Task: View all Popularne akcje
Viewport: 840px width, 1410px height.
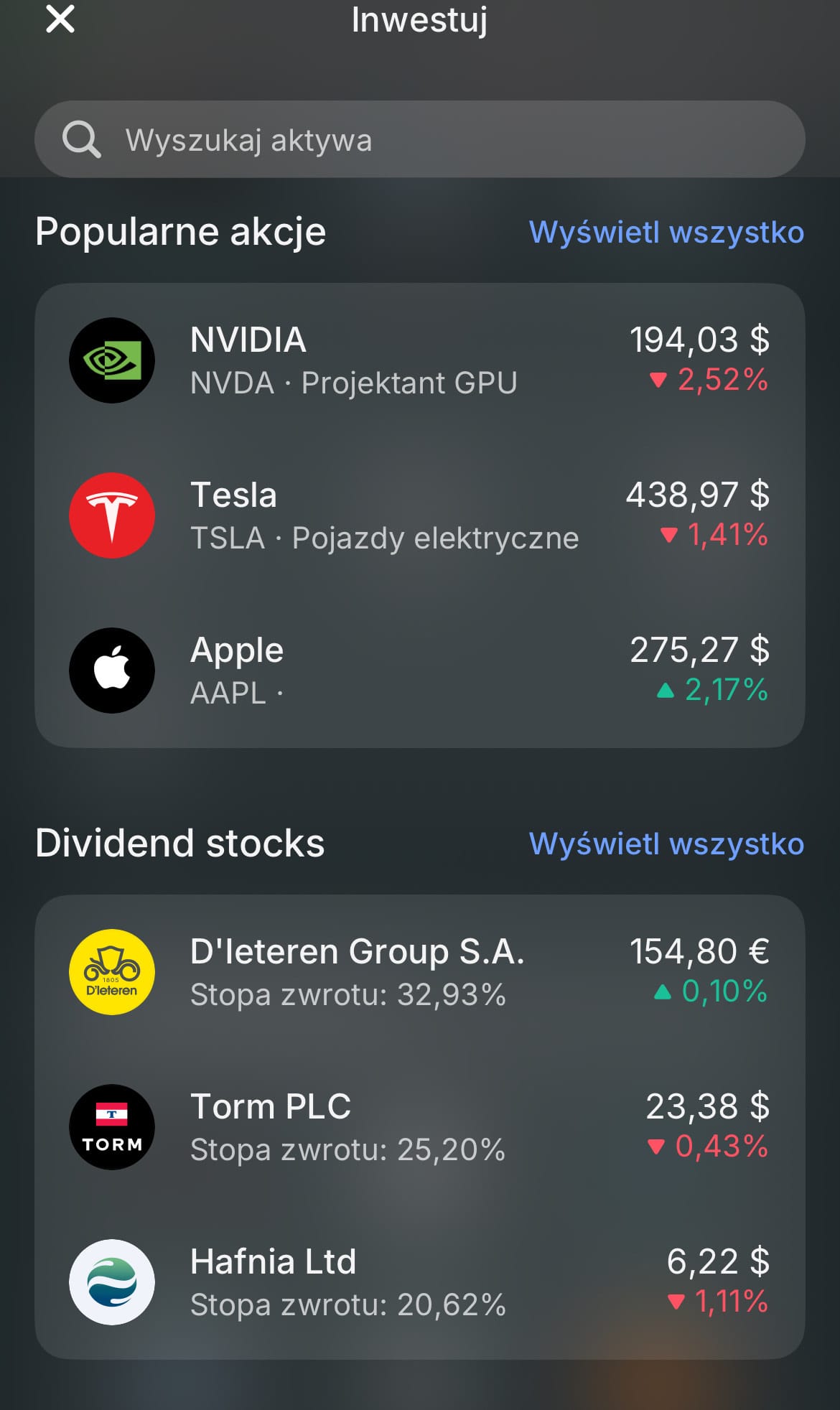Action: pos(666,233)
